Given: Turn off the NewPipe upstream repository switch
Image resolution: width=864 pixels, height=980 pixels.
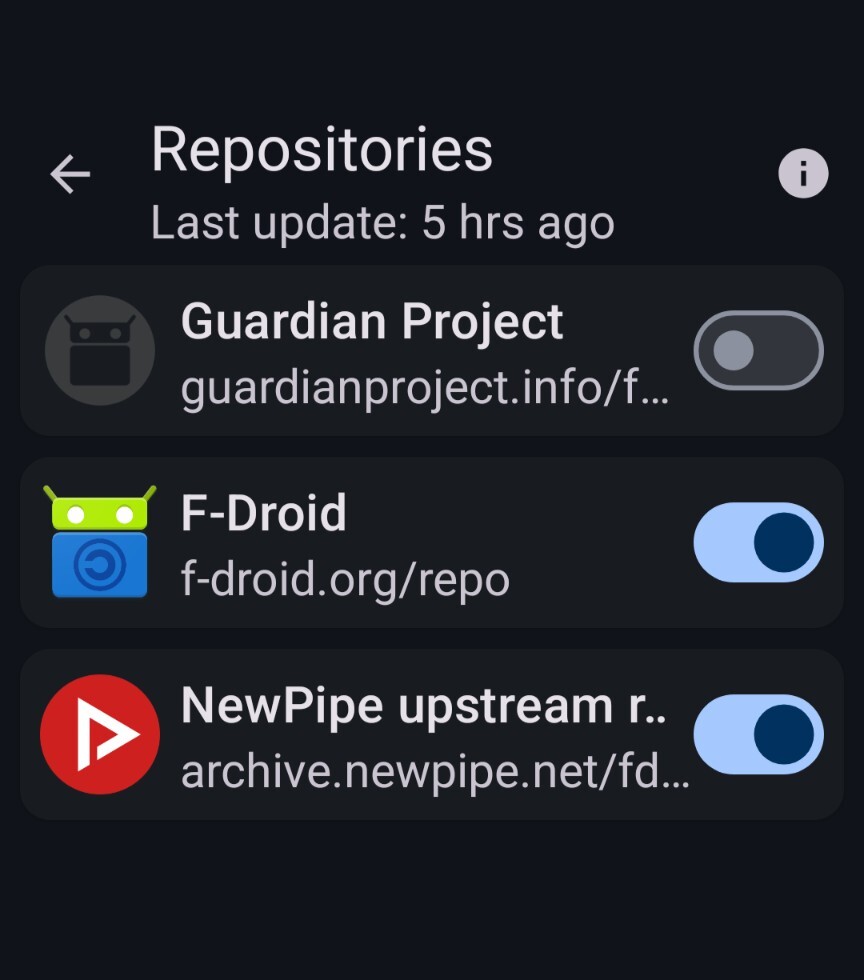Looking at the screenshot, I should pos(758,734).
